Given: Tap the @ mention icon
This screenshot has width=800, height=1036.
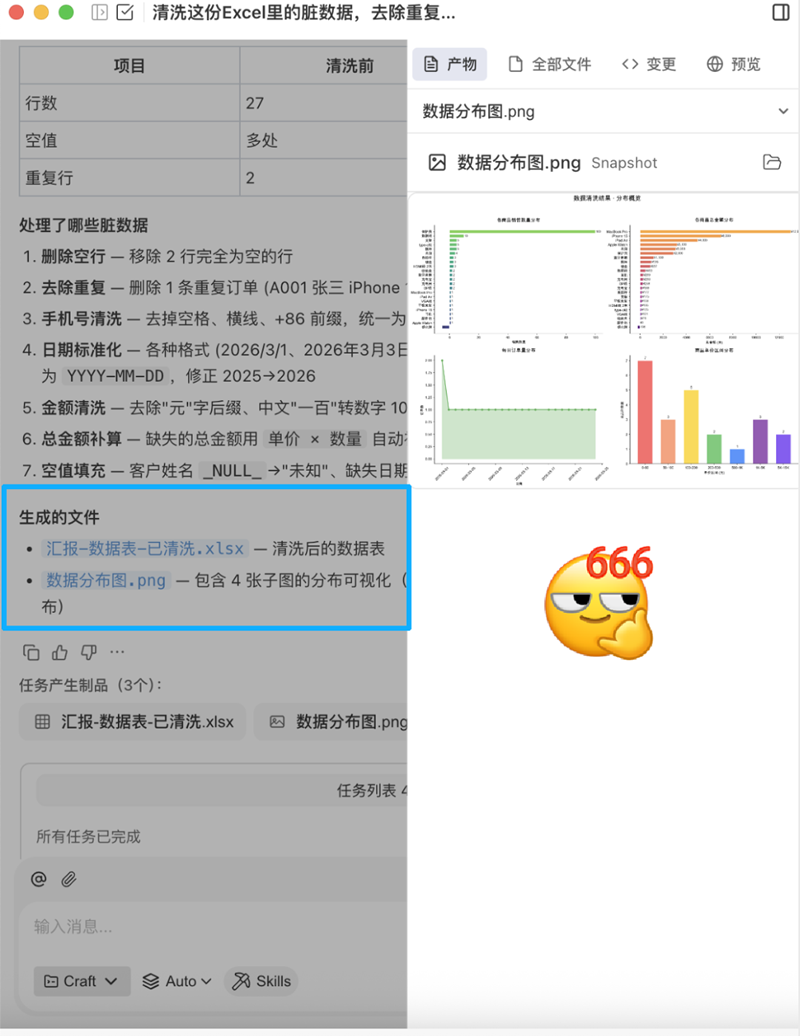Looking at the screenshot, I should coord(38,879).
